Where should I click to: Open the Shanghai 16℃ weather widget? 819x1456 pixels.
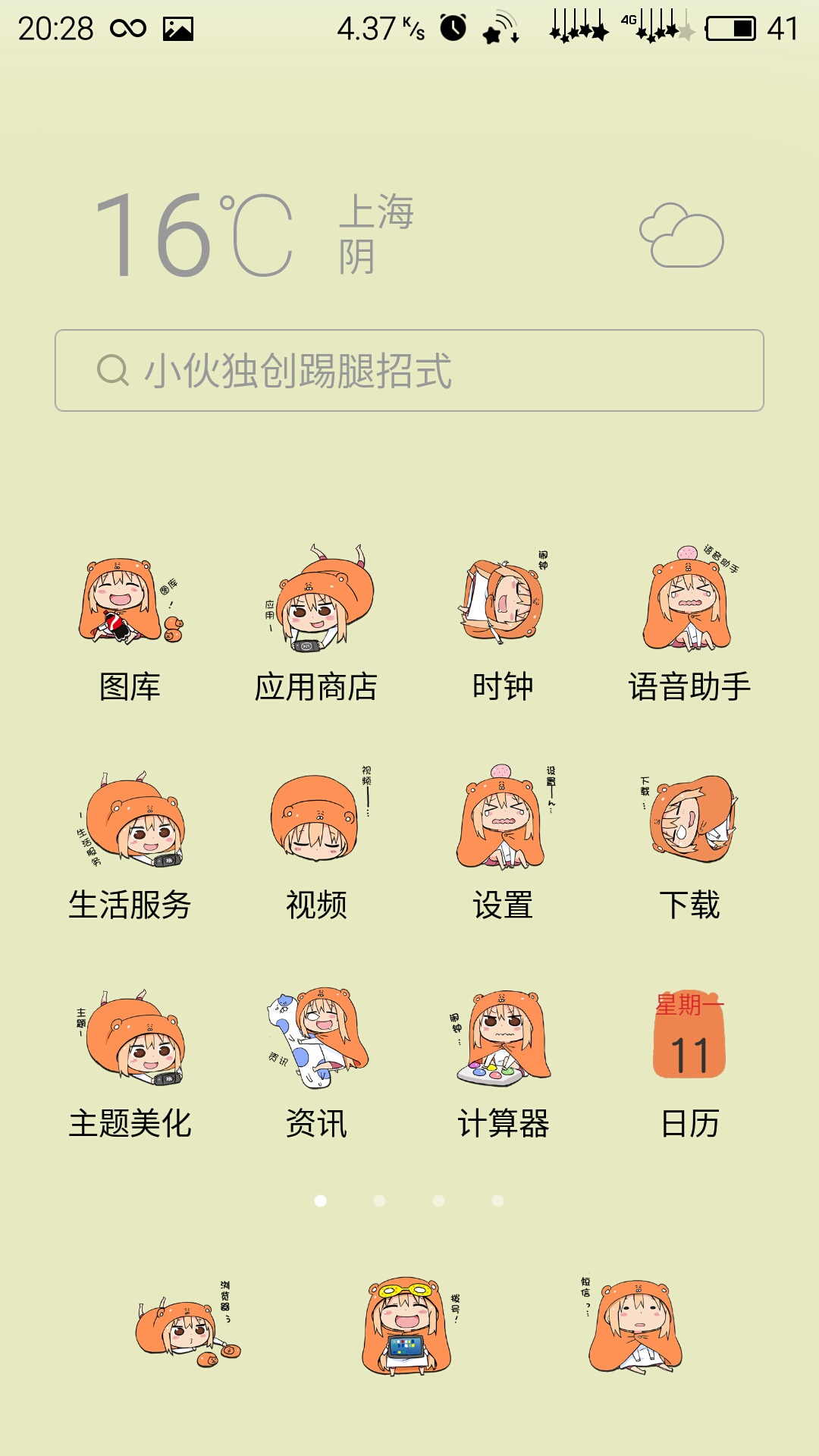pyautogui.click(x=409, y=234)
